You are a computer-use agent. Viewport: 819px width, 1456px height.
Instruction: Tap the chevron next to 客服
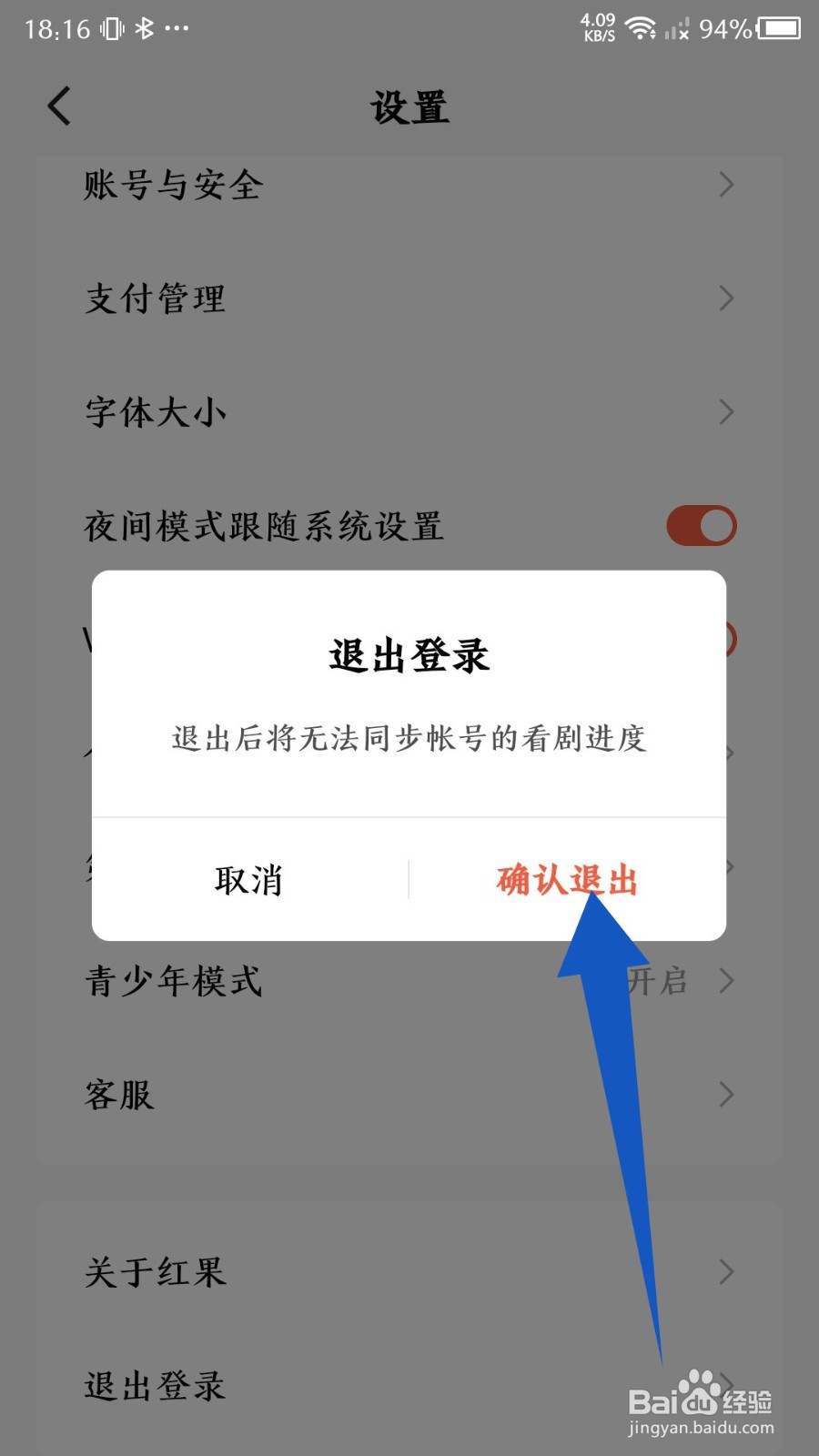[x=725, y=1094]
